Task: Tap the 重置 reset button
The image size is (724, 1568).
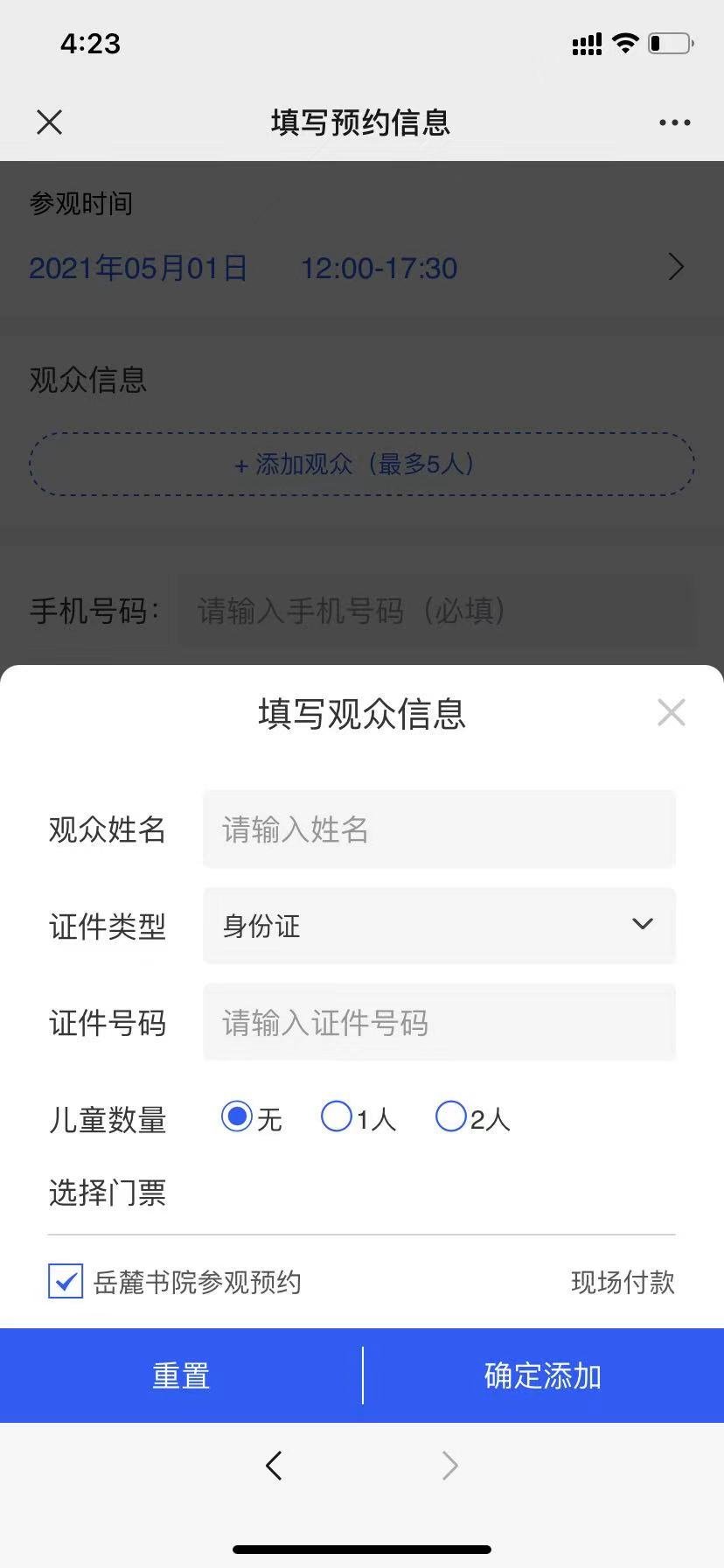Action: pos(181,1375)
